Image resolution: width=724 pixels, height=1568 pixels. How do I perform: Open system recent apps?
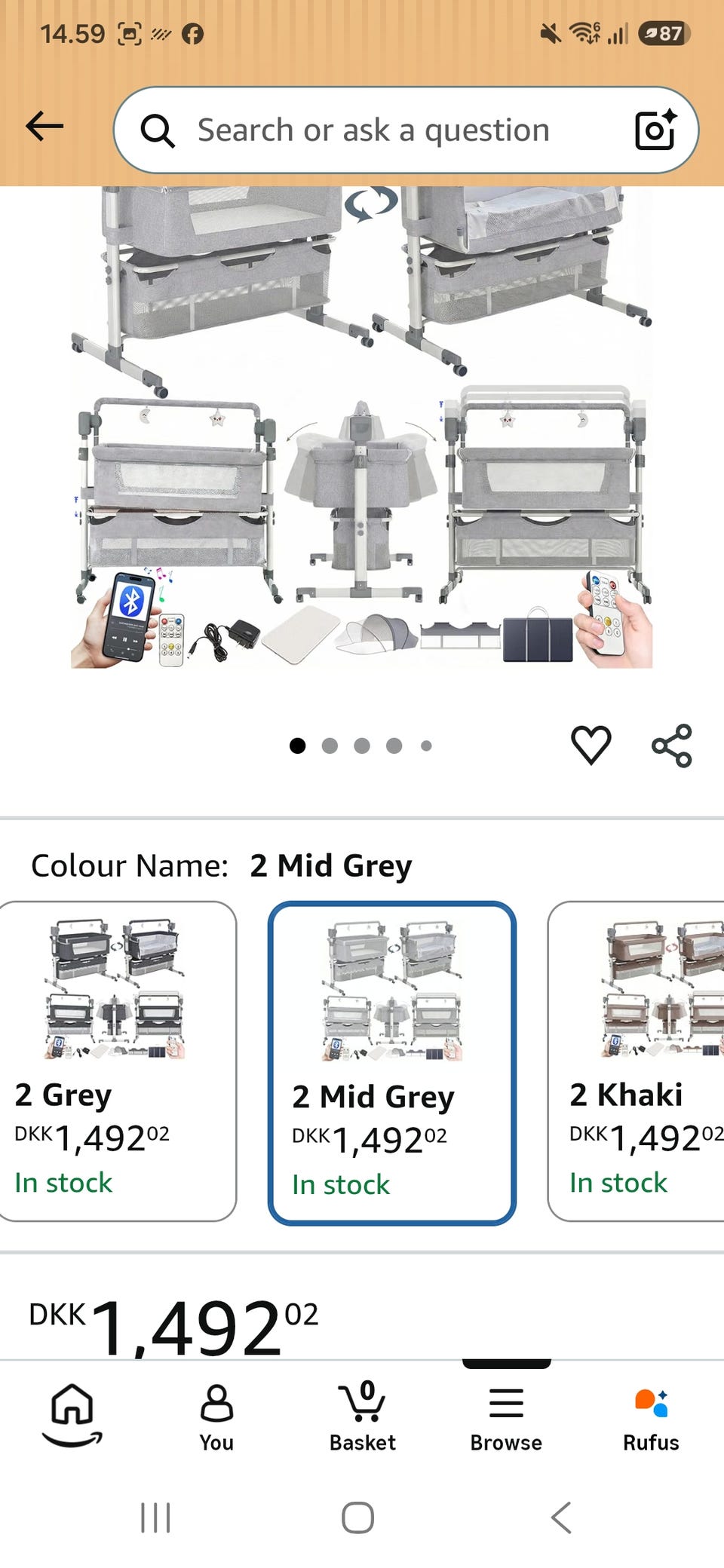(x=156, y=1517)
